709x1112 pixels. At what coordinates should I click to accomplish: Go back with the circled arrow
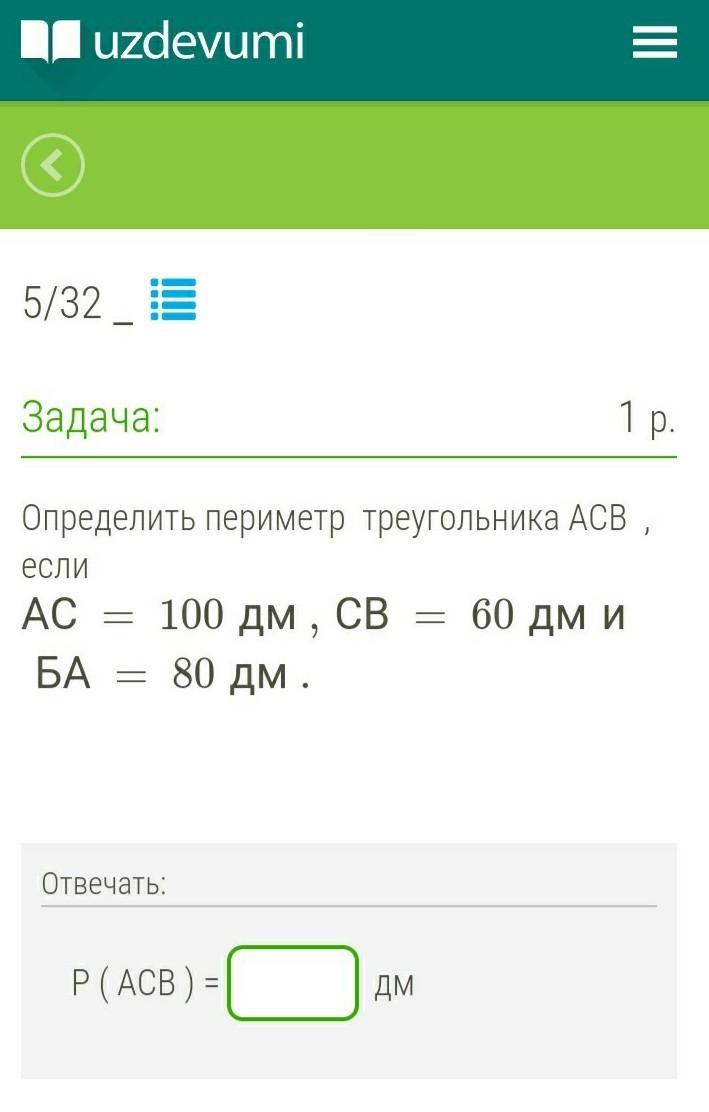(x=53, y=165)
